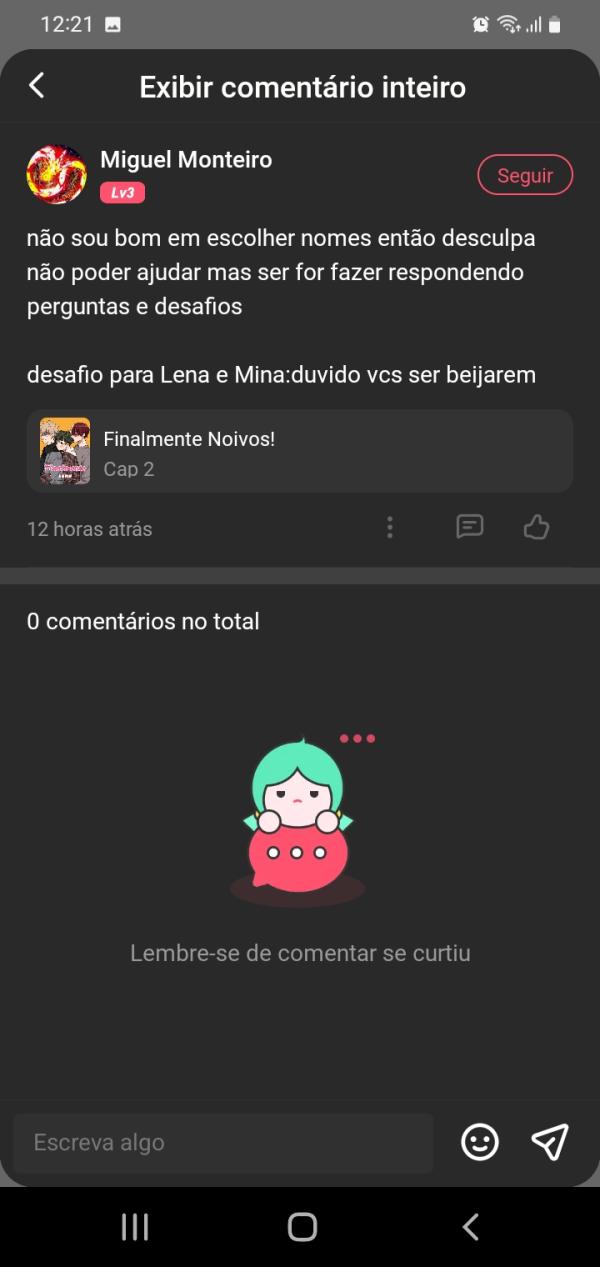Follow Miguel Monteiro with the Seguir button
The image size is (600, 1267).
click(524, 175)
